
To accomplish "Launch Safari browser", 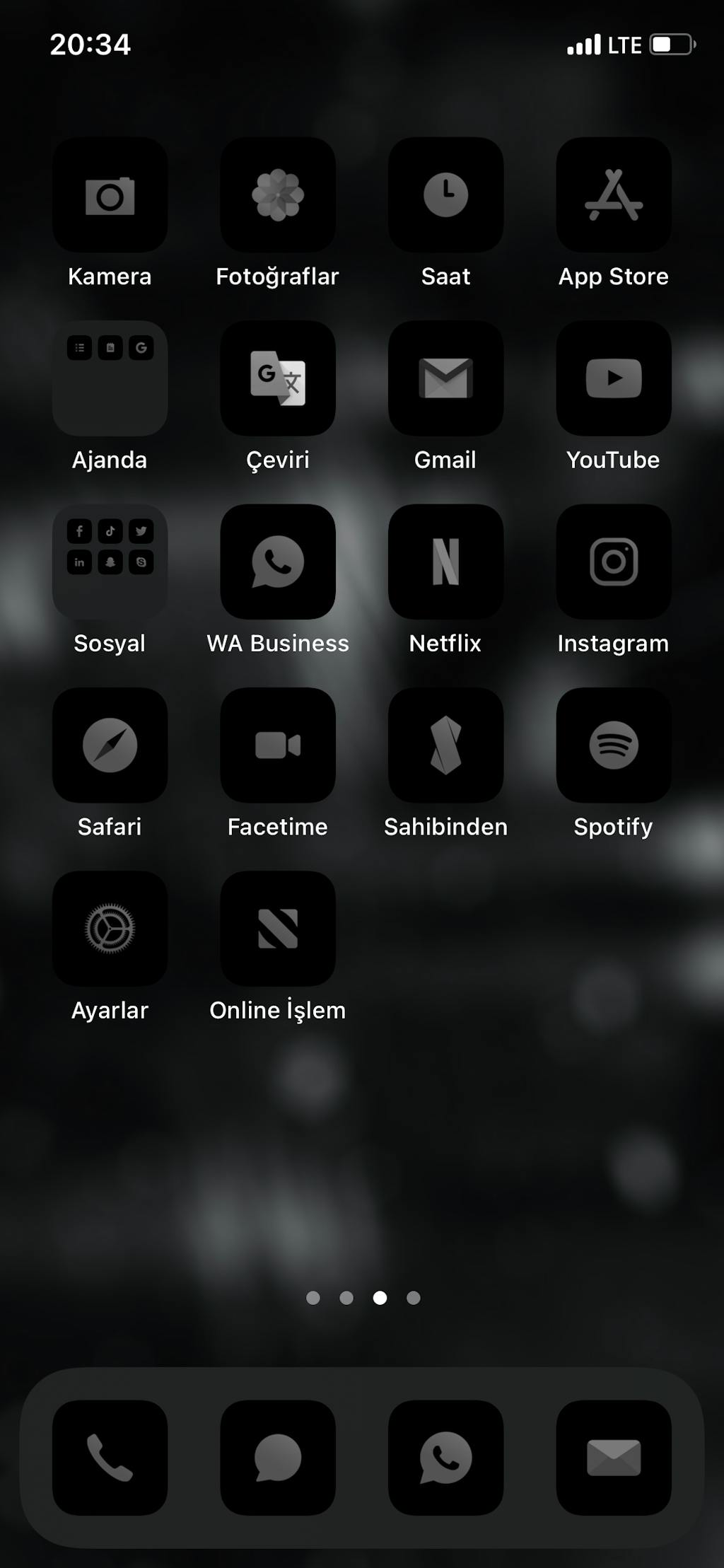I will coord(110,745).
